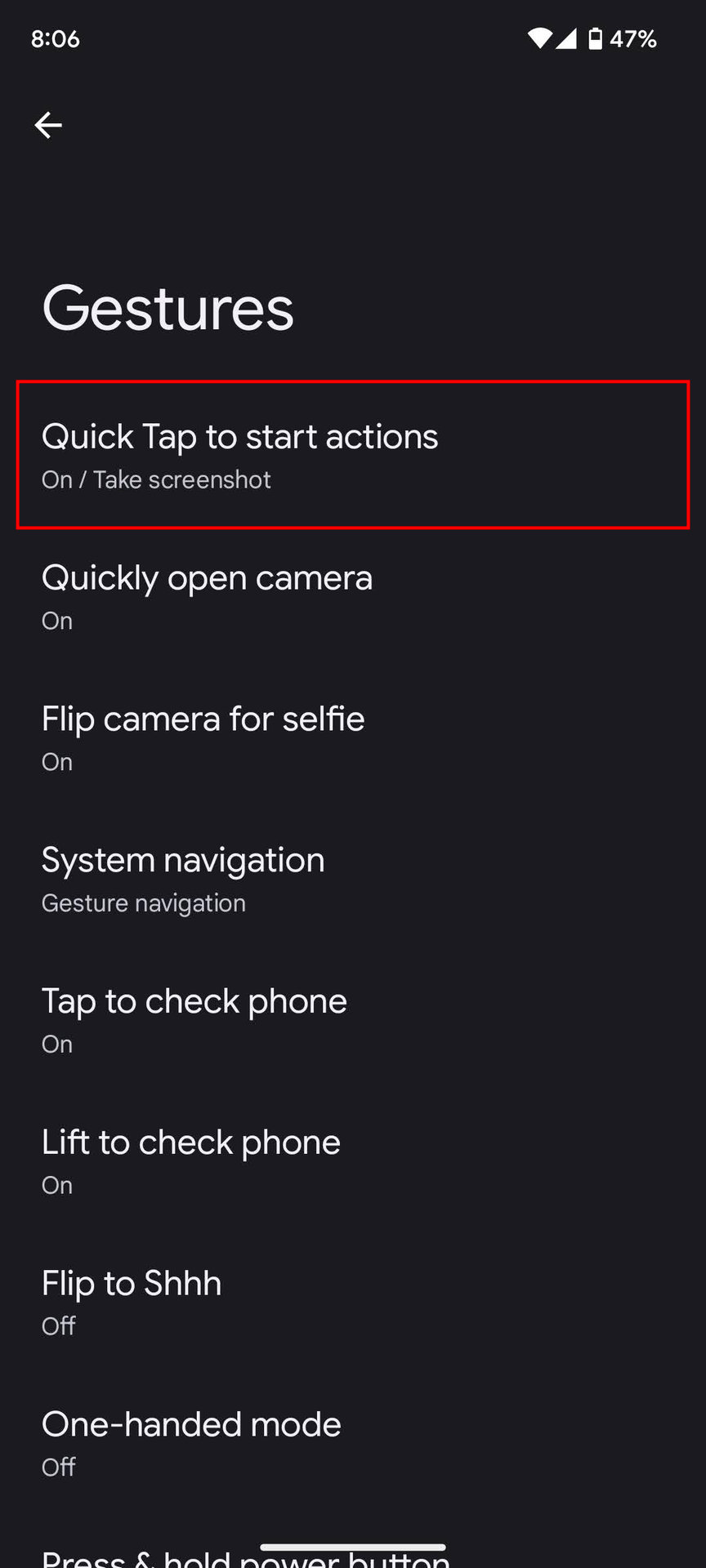Open Flip camera for selfie setting
The height and width of the screenshot is (1568, 706).
353,737
